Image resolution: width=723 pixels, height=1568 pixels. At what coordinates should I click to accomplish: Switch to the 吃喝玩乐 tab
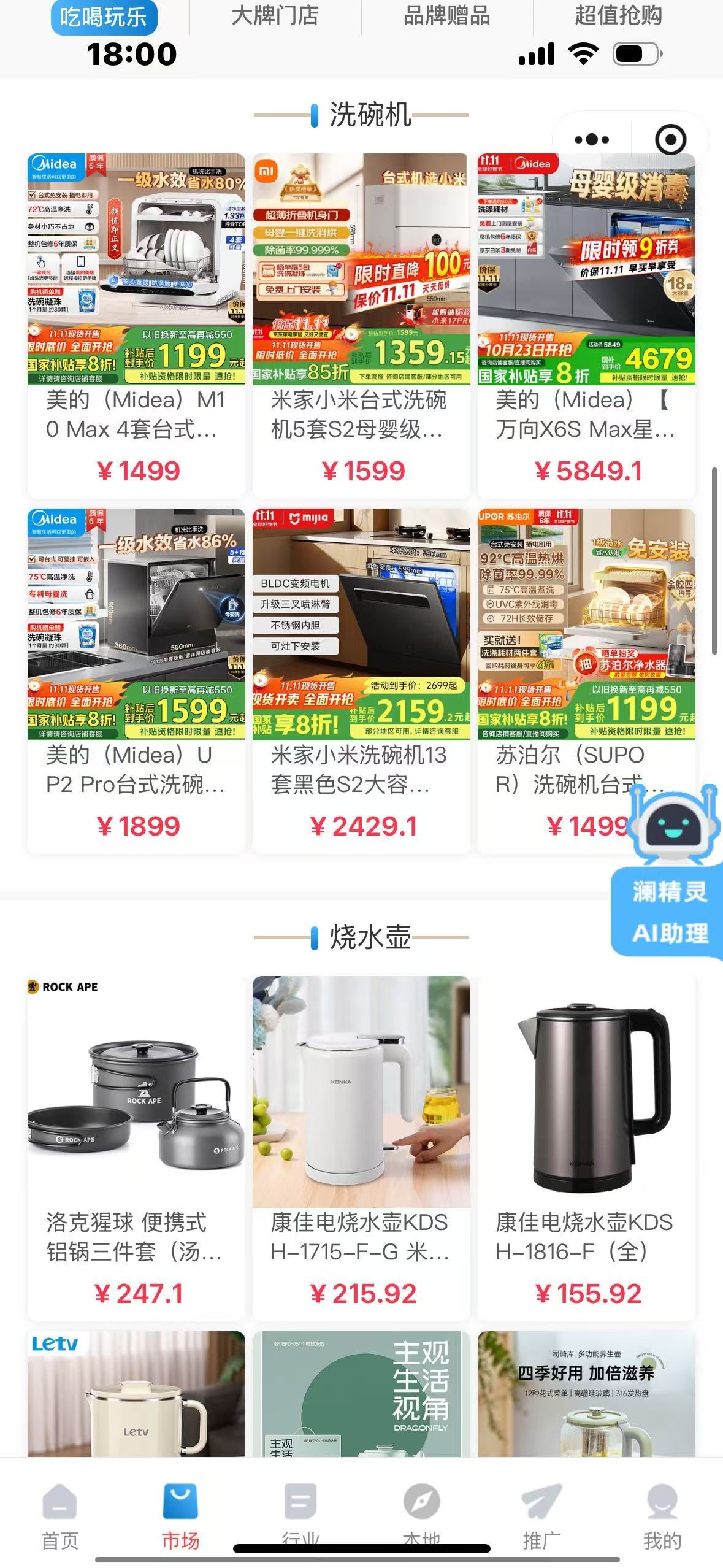[104, 17]
